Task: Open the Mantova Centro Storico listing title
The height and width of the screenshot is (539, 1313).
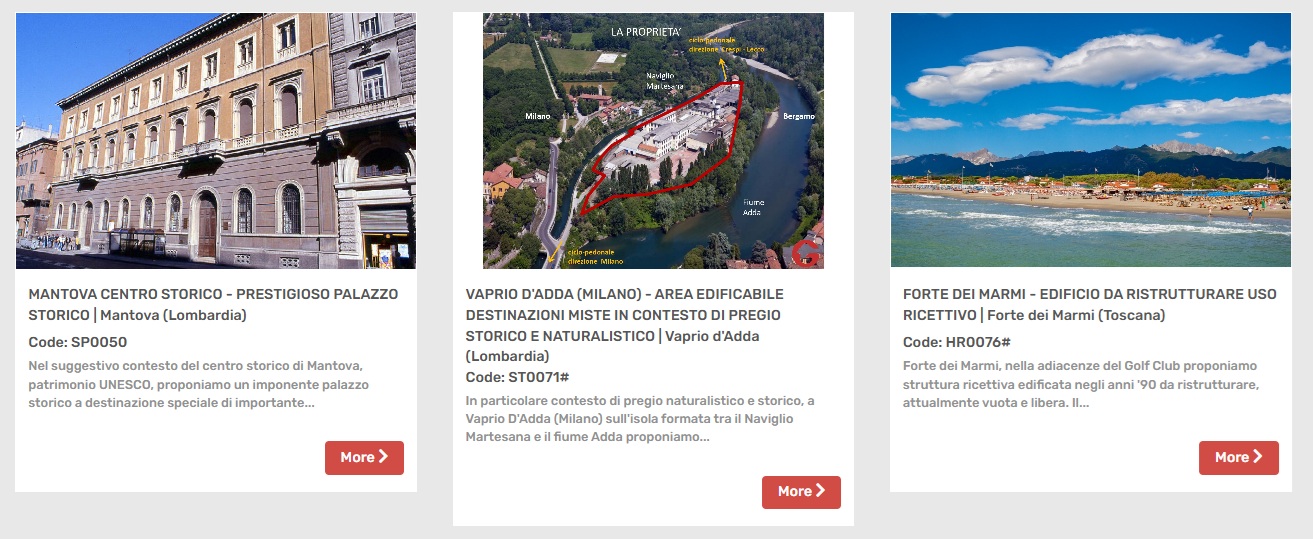Action: click(x=213, y=305)
